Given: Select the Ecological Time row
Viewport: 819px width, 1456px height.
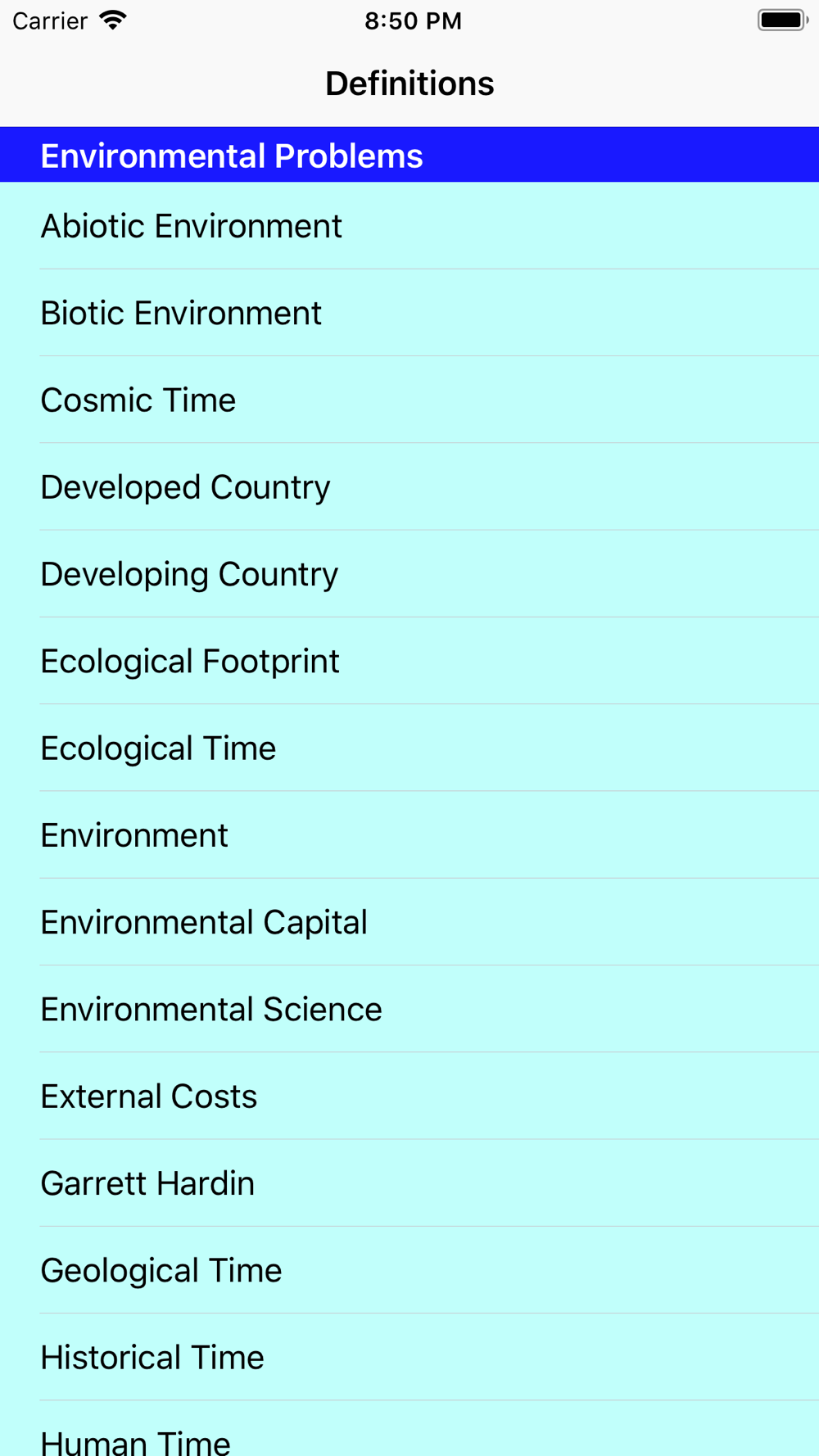Looking at the screenshot, I should [x=409, y=748].
